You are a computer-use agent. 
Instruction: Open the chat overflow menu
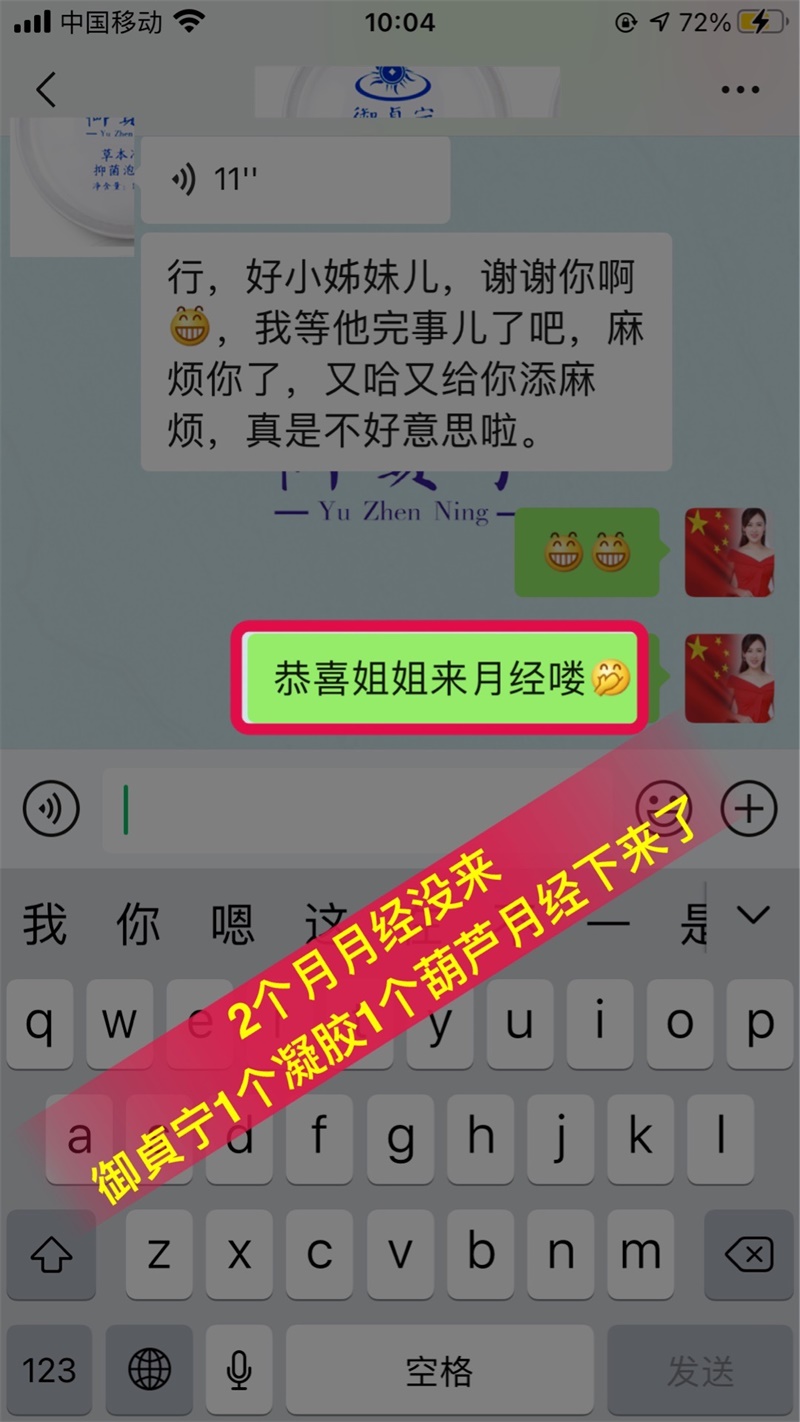[x=740, y=90]
